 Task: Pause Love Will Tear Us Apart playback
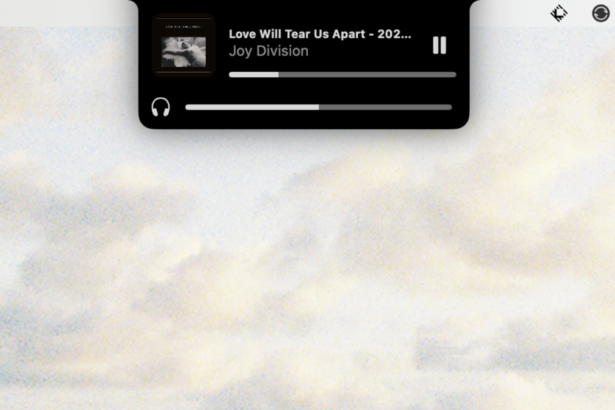[439, 45]
